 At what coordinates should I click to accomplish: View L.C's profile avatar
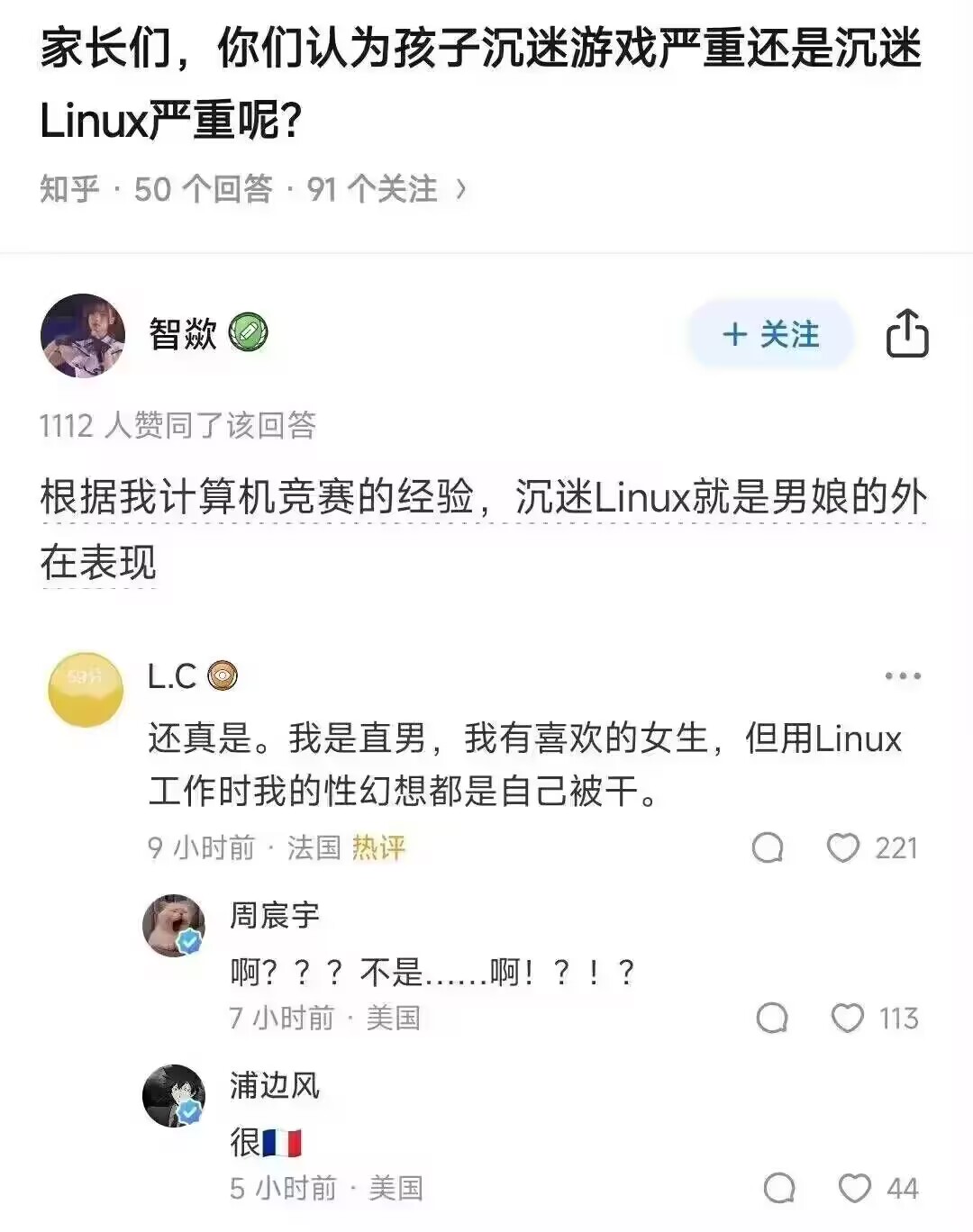(86, 690)
